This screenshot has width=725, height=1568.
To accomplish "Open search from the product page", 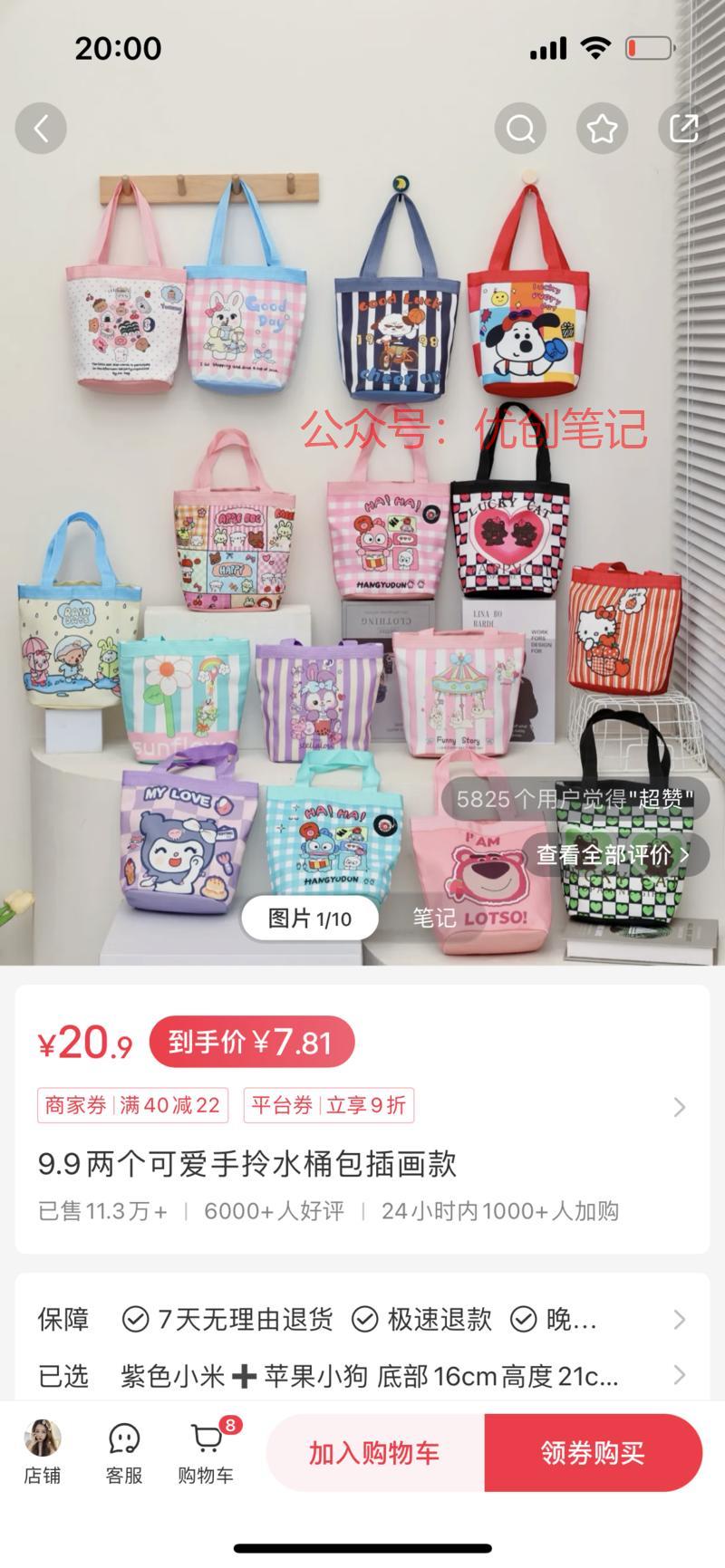I will (x=520, y=129).
